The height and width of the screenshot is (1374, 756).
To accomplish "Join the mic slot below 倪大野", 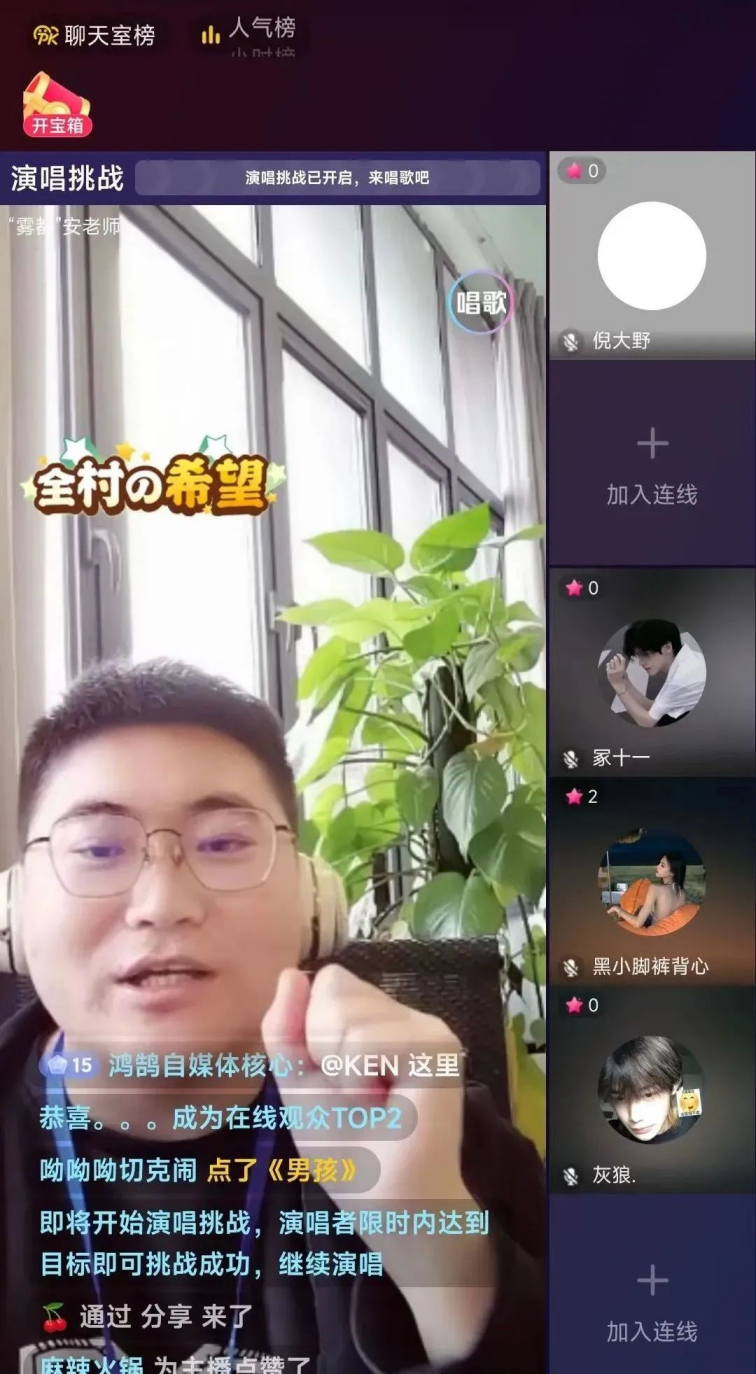I will tap(651, 464).
